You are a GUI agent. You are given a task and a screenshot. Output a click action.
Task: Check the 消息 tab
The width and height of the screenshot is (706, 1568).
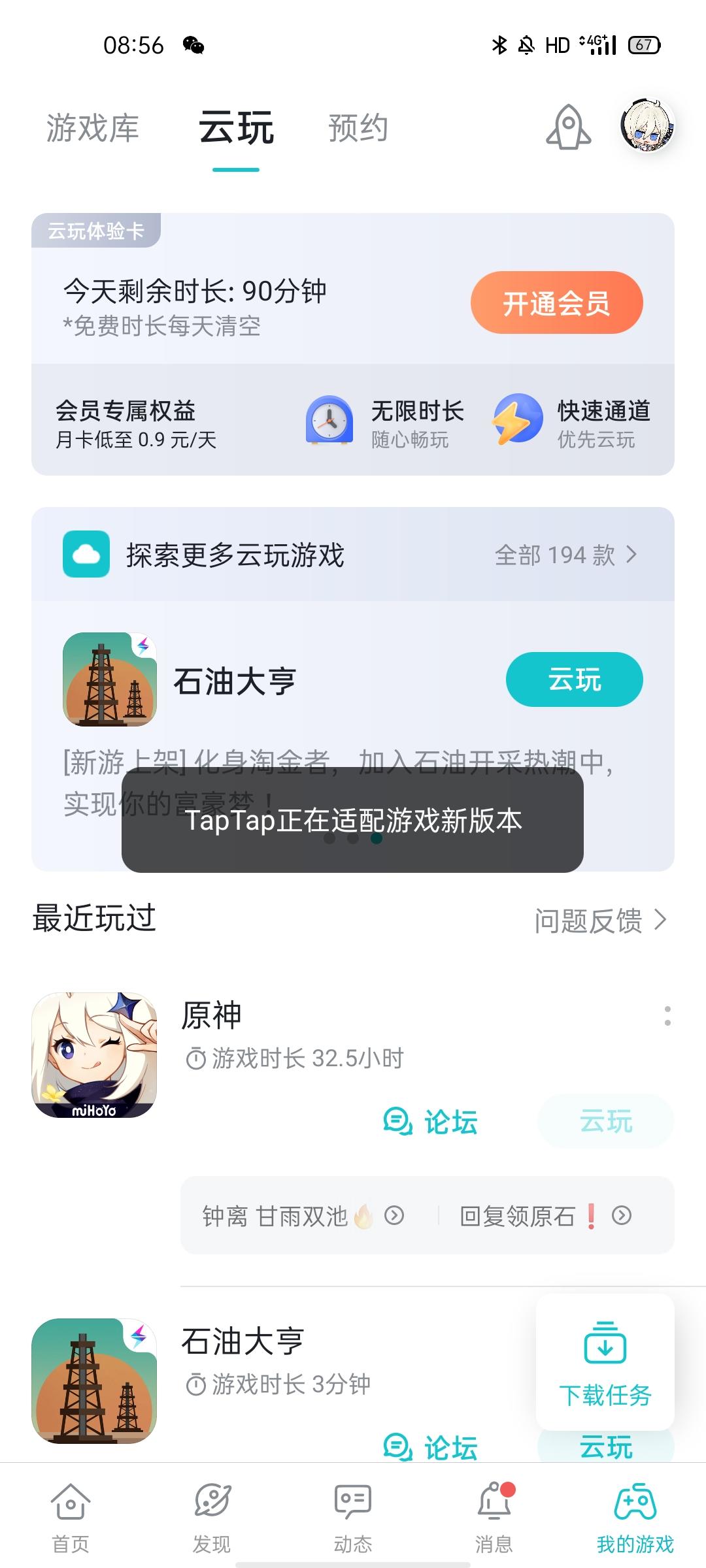point(494,1517)
